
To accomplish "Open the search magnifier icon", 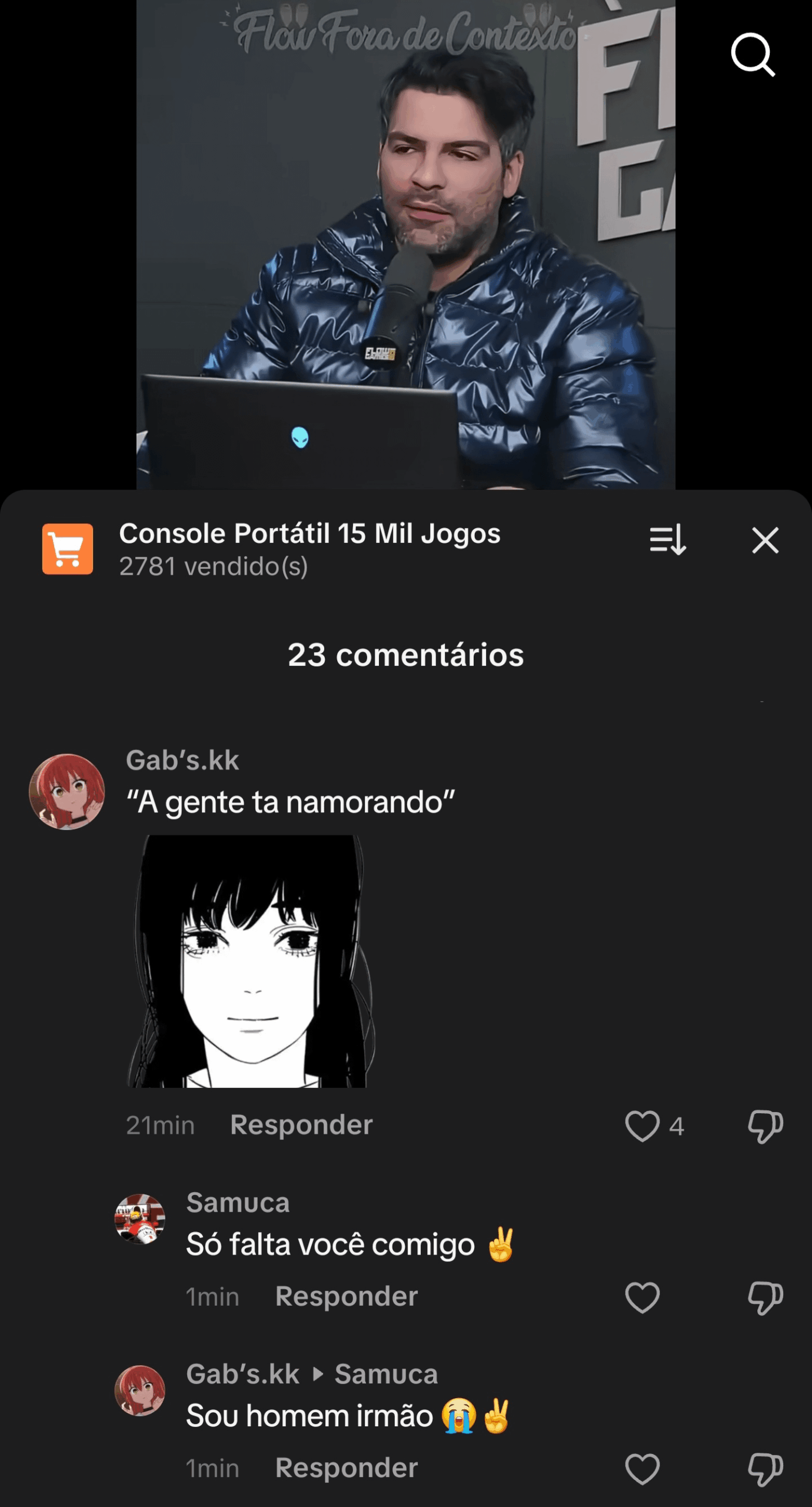I will 753,55.
